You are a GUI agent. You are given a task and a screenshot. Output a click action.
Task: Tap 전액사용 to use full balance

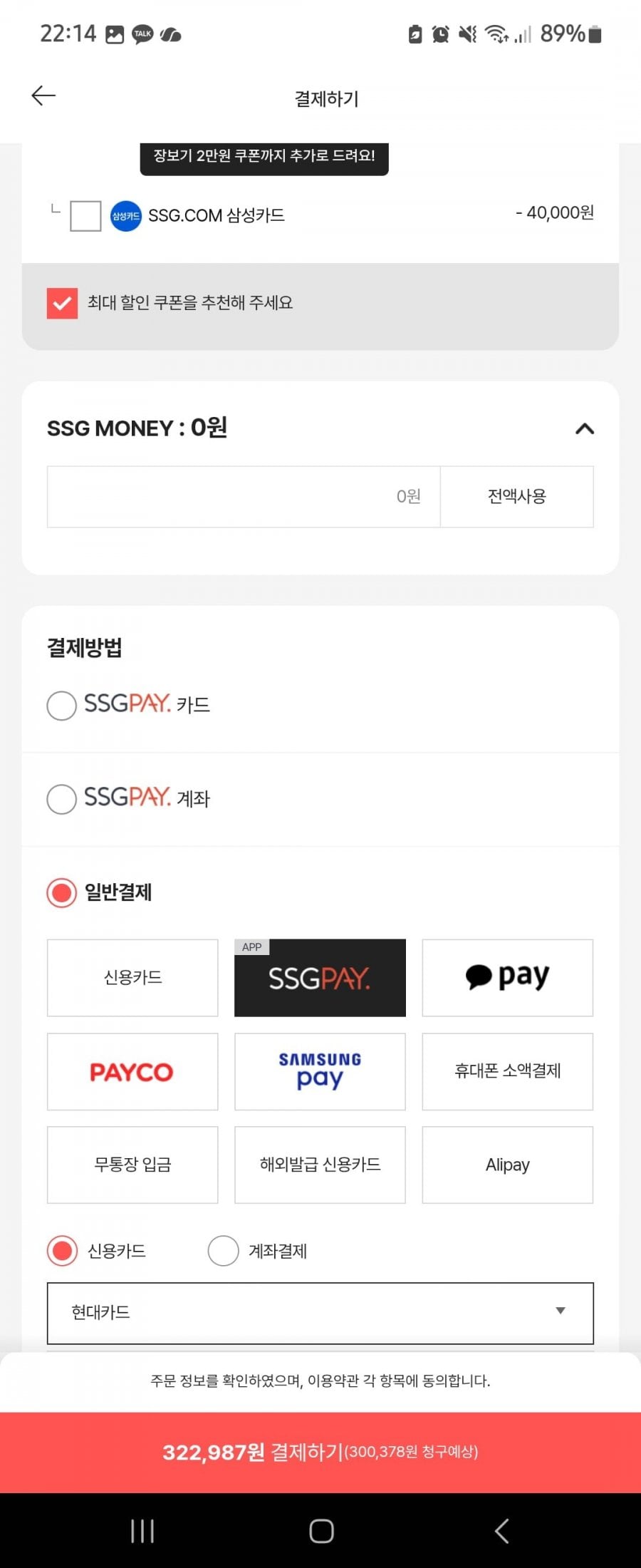point(516,497)
